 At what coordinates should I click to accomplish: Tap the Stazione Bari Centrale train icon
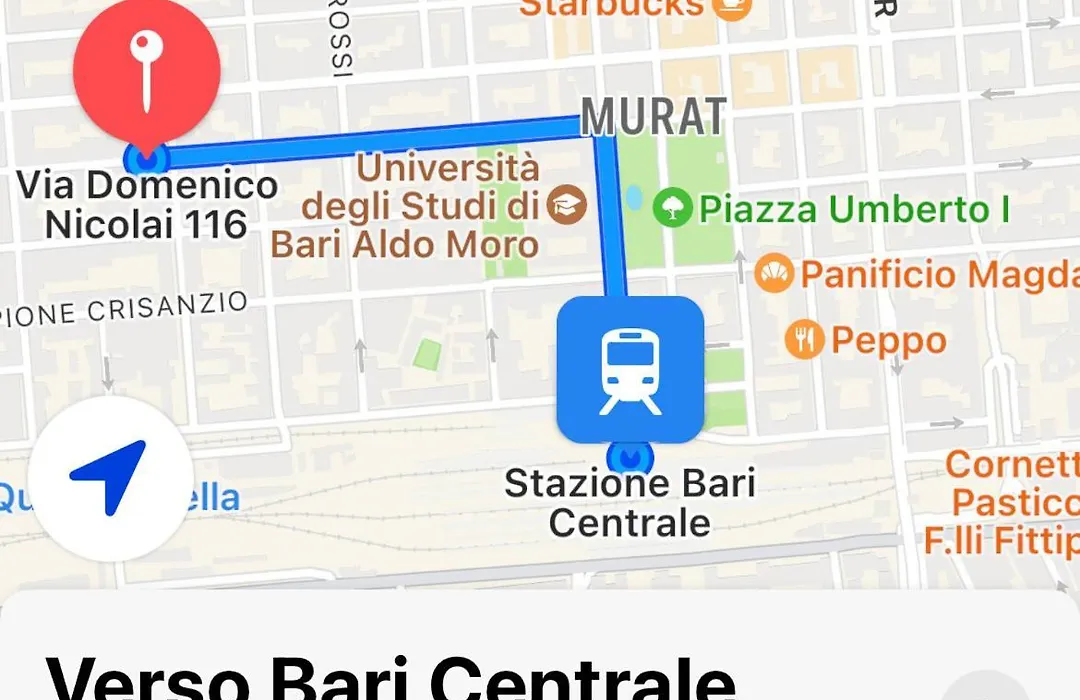pos(630,370)
